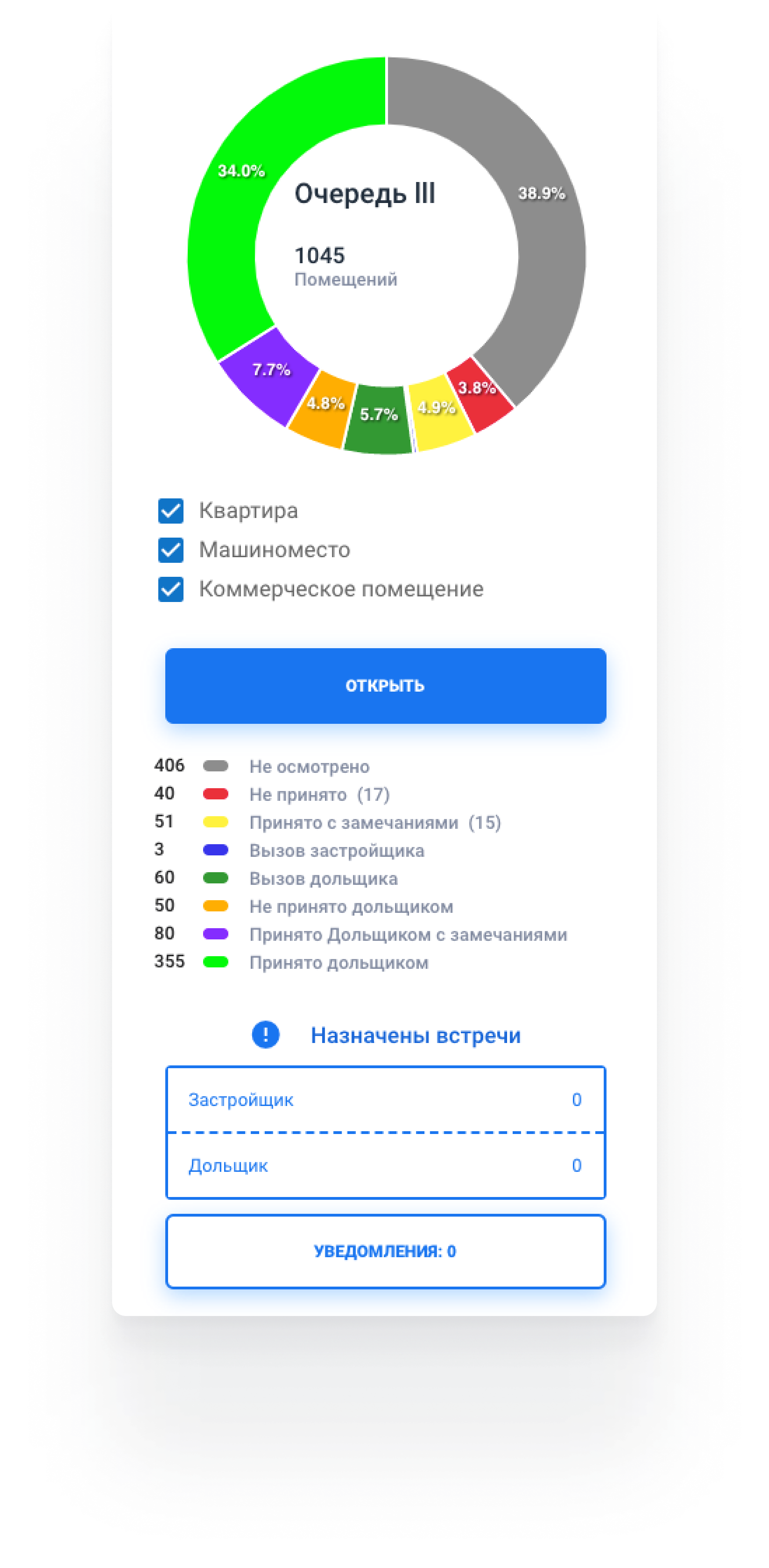The image size is (769, 1568).
Task: Uncheck Коммерческое помещение checkbox
Action: click(x=170, y=589)
